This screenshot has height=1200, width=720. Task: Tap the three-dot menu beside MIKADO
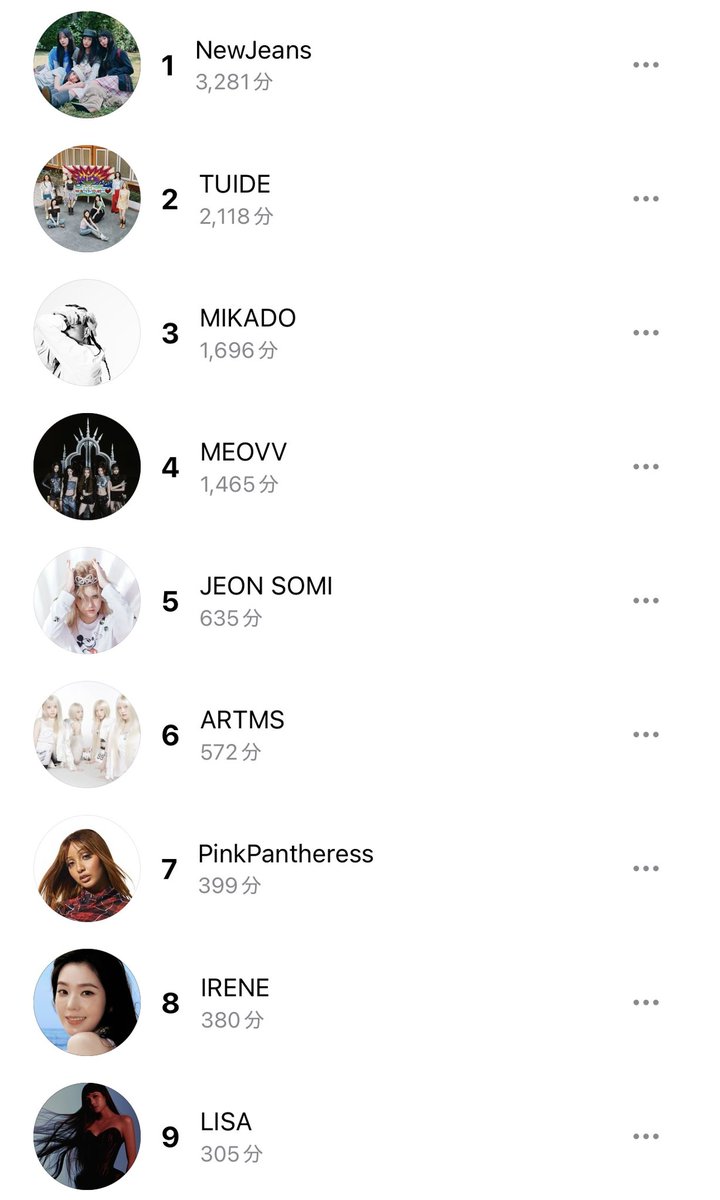click(x=646, y=333)
